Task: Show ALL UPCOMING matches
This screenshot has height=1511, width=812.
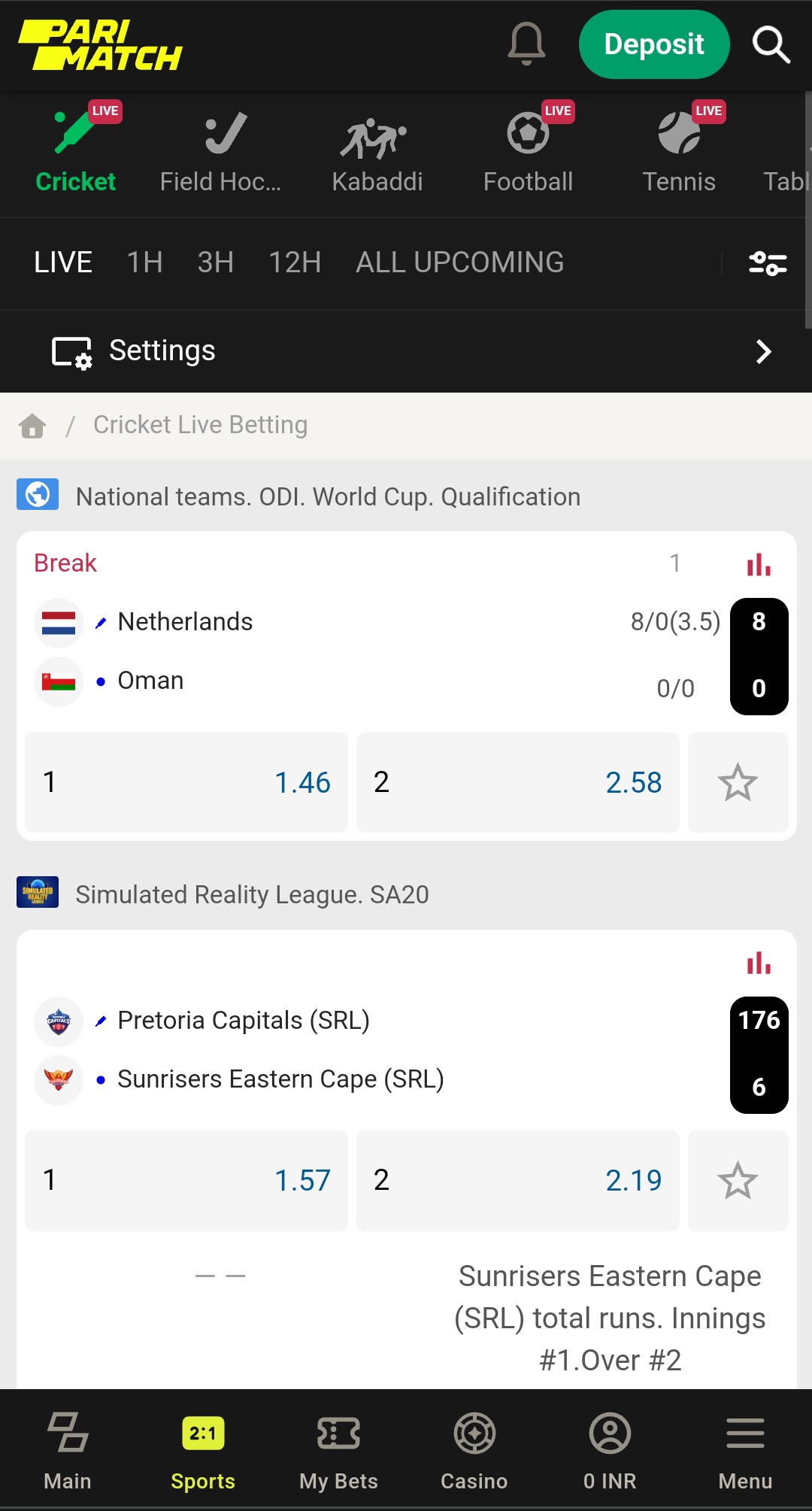Action: click(459, 262)
